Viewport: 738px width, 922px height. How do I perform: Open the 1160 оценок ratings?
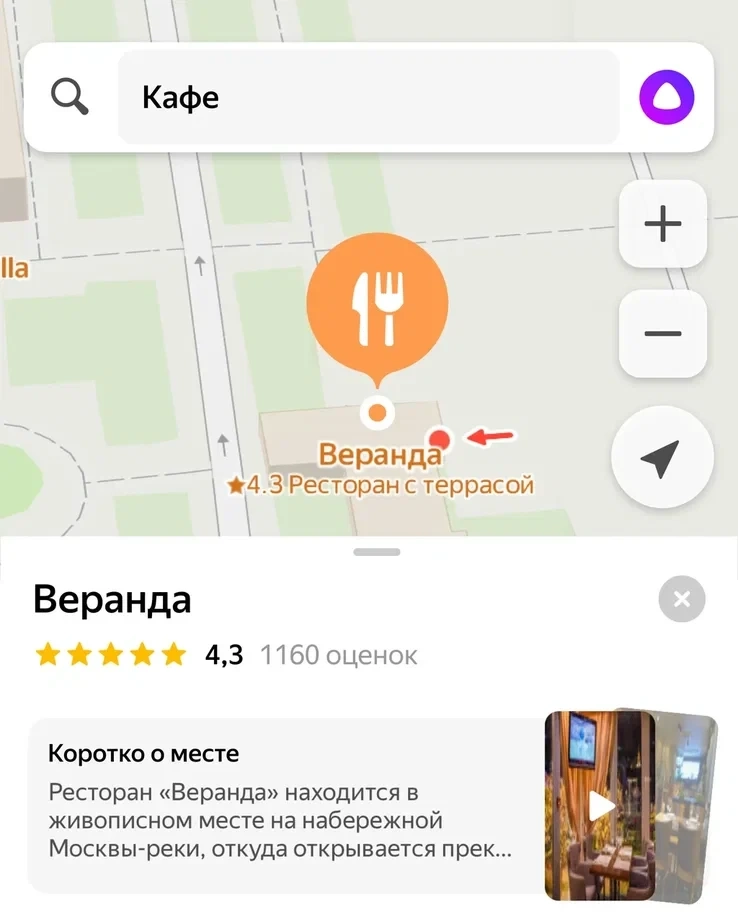click(338, 656)
